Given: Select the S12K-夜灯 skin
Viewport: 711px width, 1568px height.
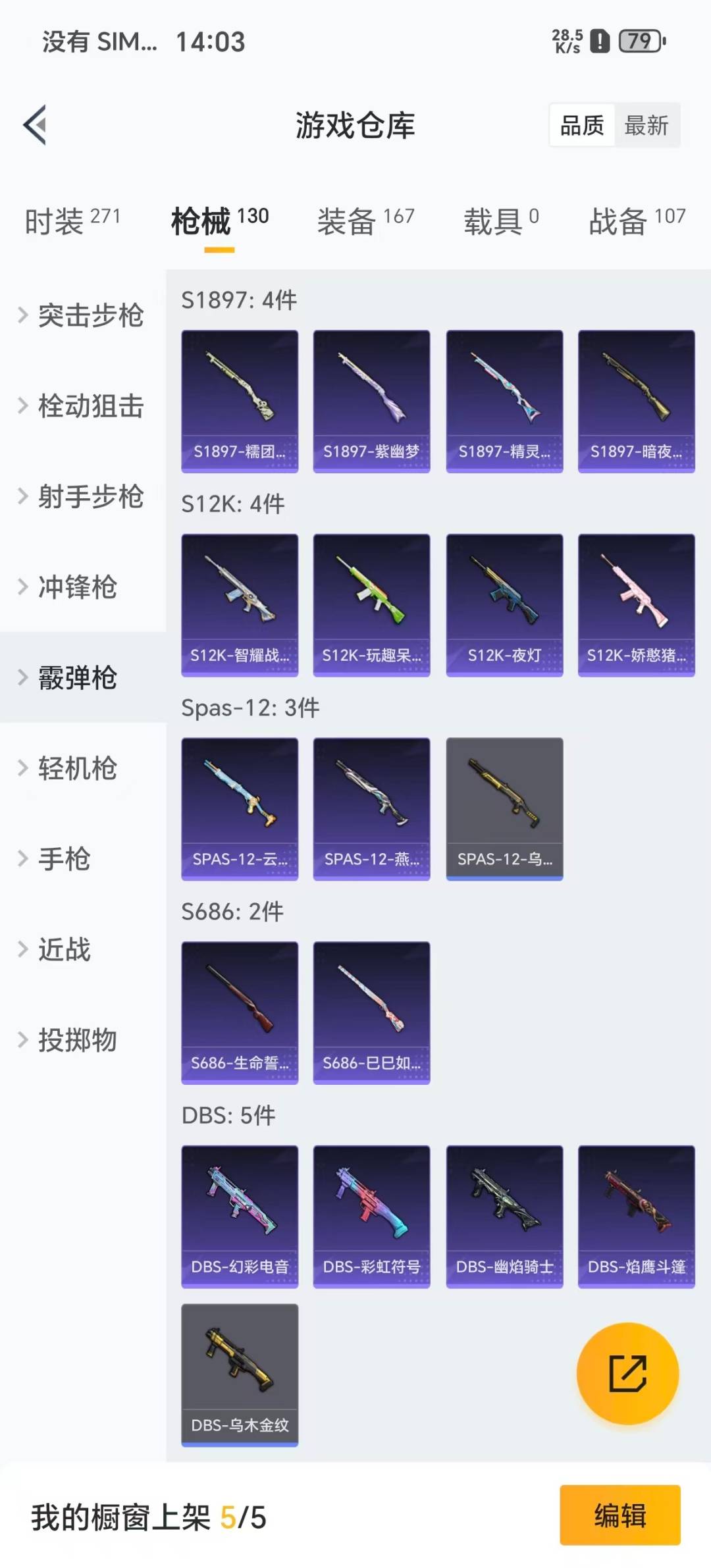Looking at the screenshot, I should [x=504, y=604].
